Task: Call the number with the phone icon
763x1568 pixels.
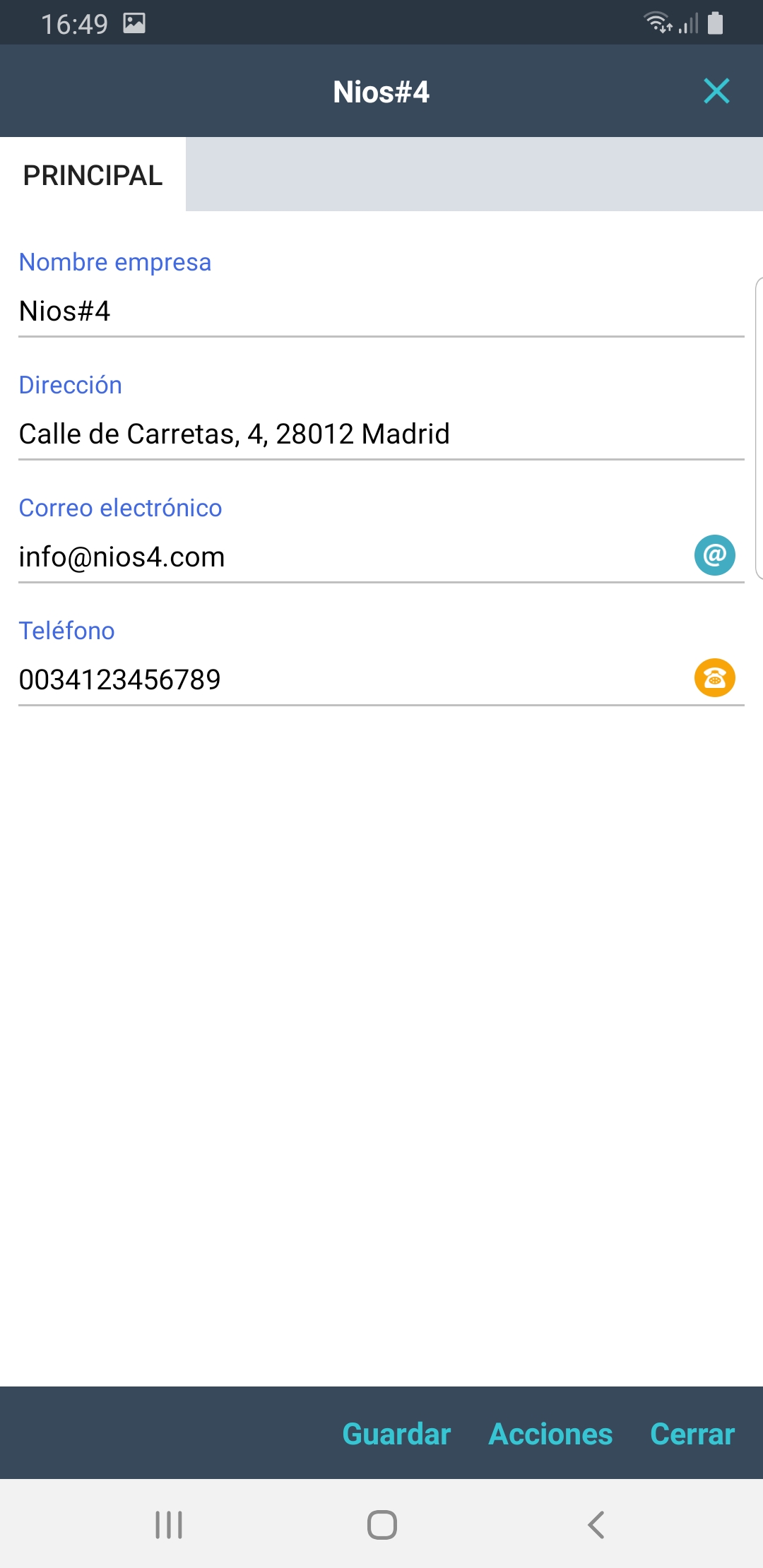Action: click(x=714, y=678)
